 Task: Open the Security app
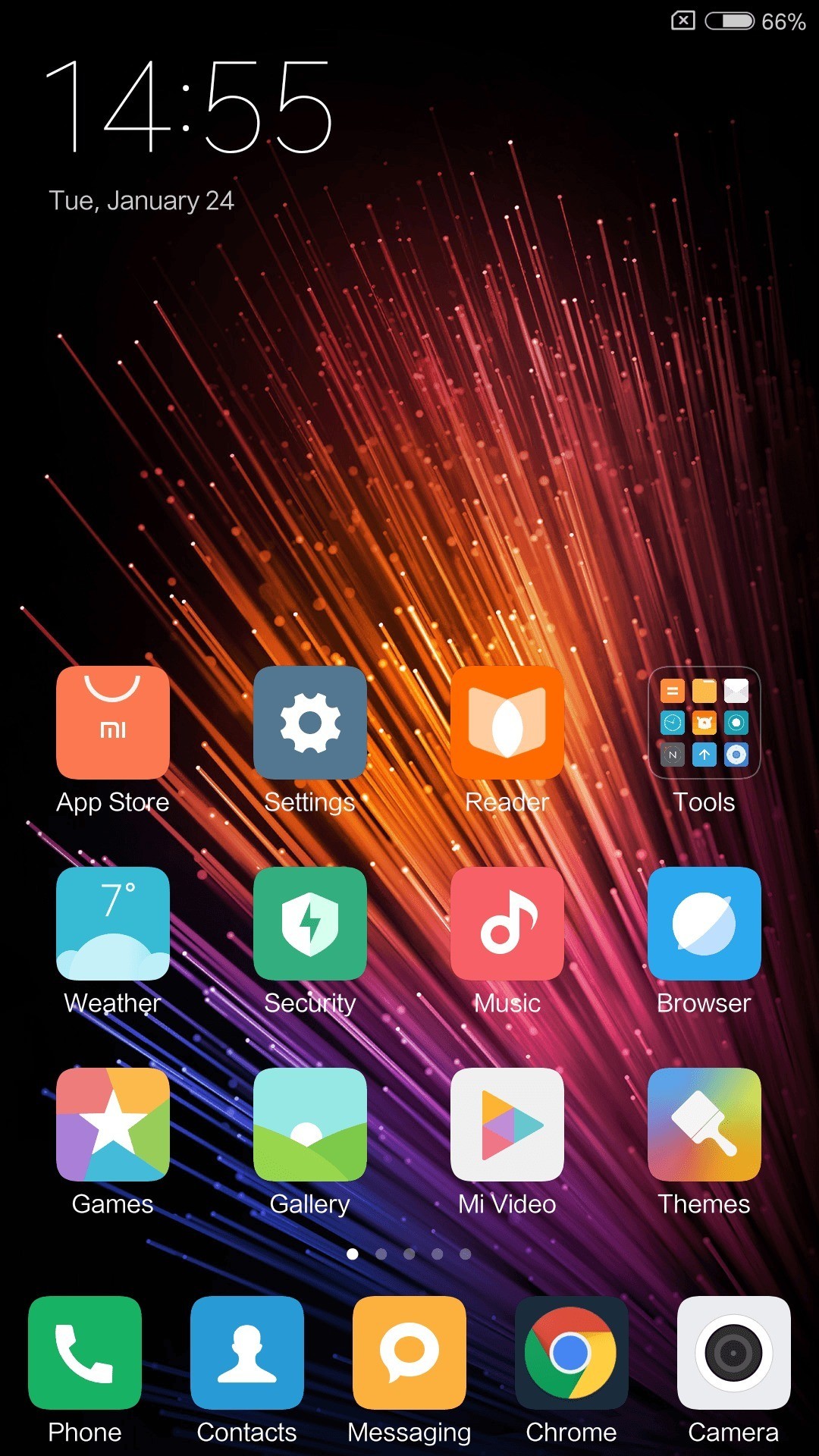[309, 924]
